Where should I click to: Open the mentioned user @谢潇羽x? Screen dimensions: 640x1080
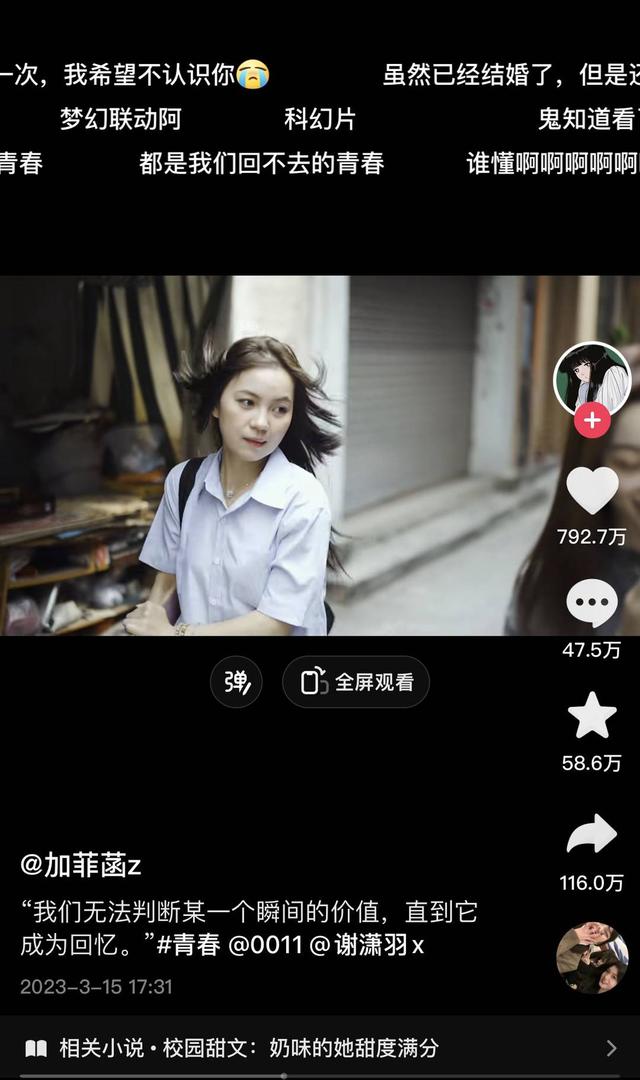tap(368, 945)
